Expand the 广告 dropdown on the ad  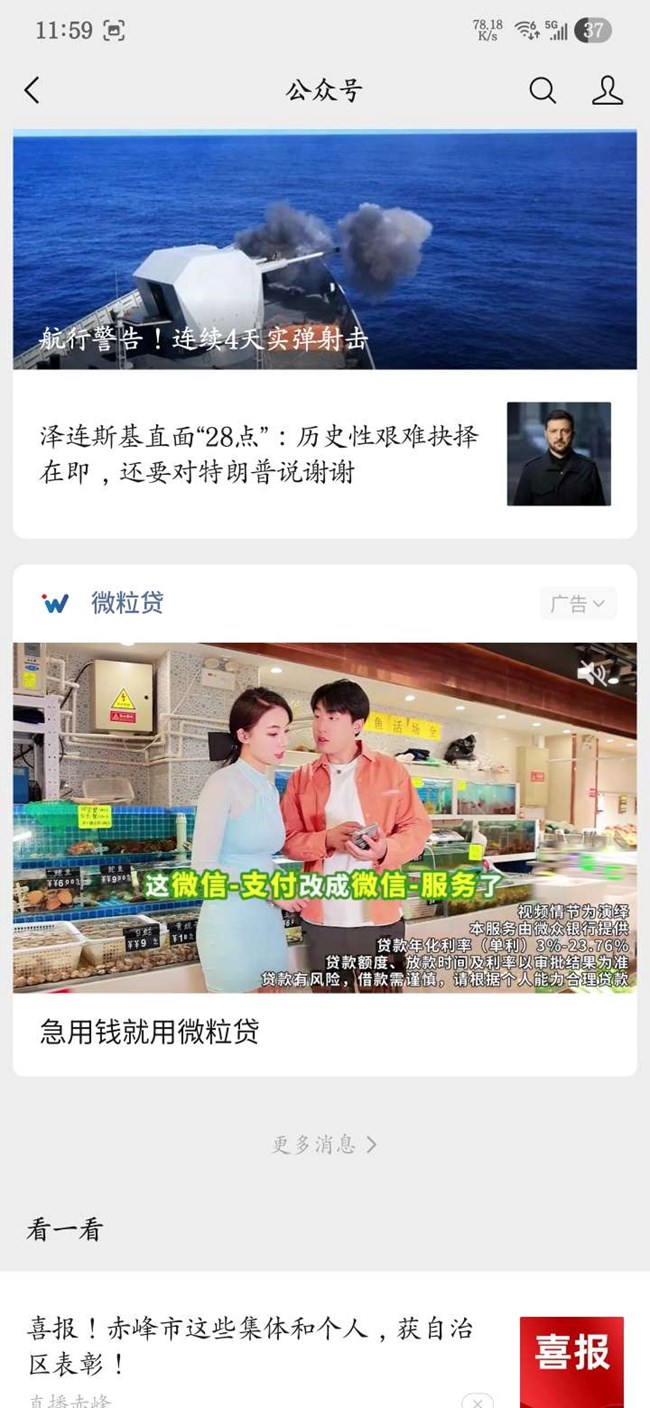[x=578, y=603]
